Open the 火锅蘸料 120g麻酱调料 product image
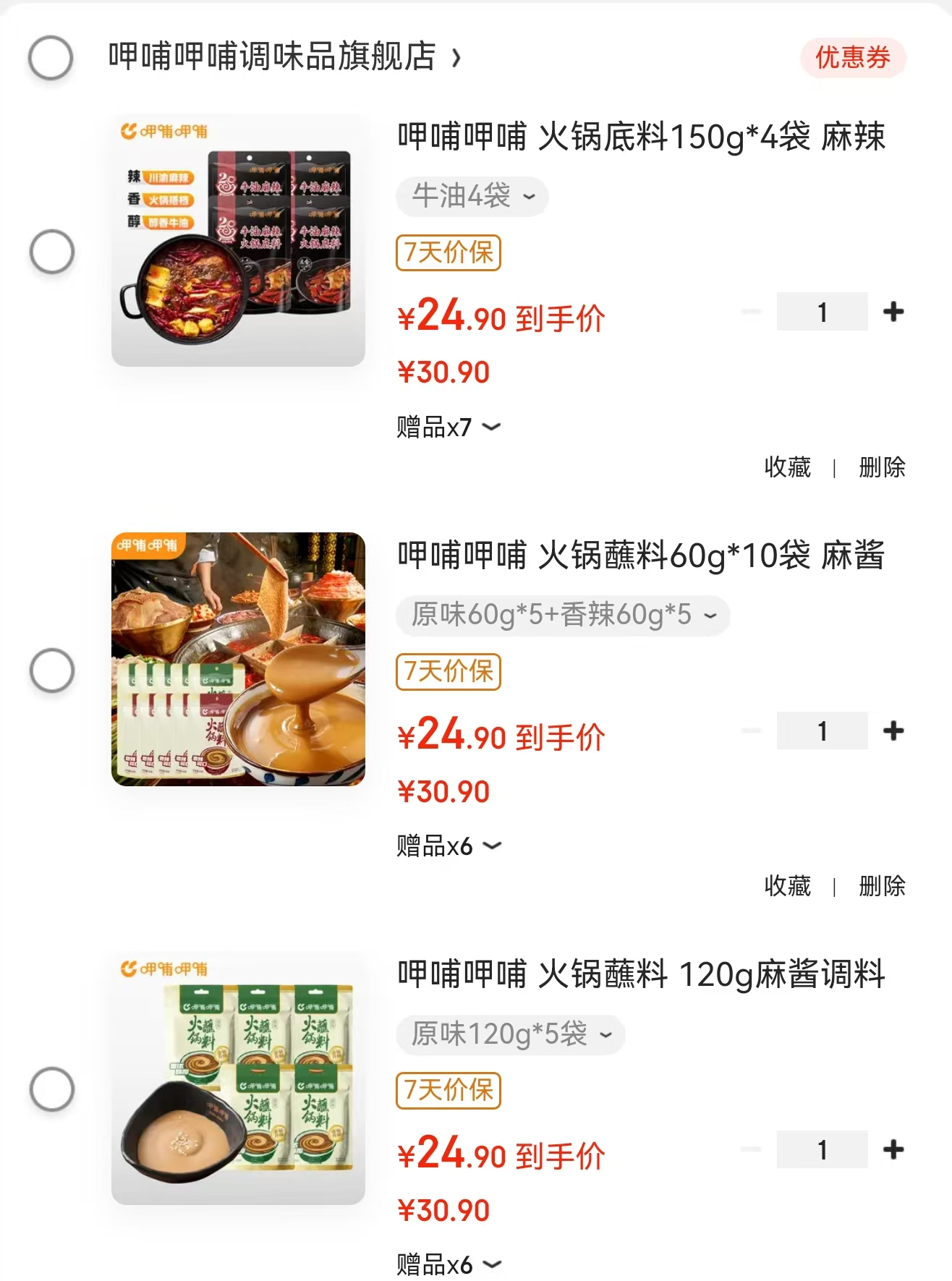 point(238,1078)
